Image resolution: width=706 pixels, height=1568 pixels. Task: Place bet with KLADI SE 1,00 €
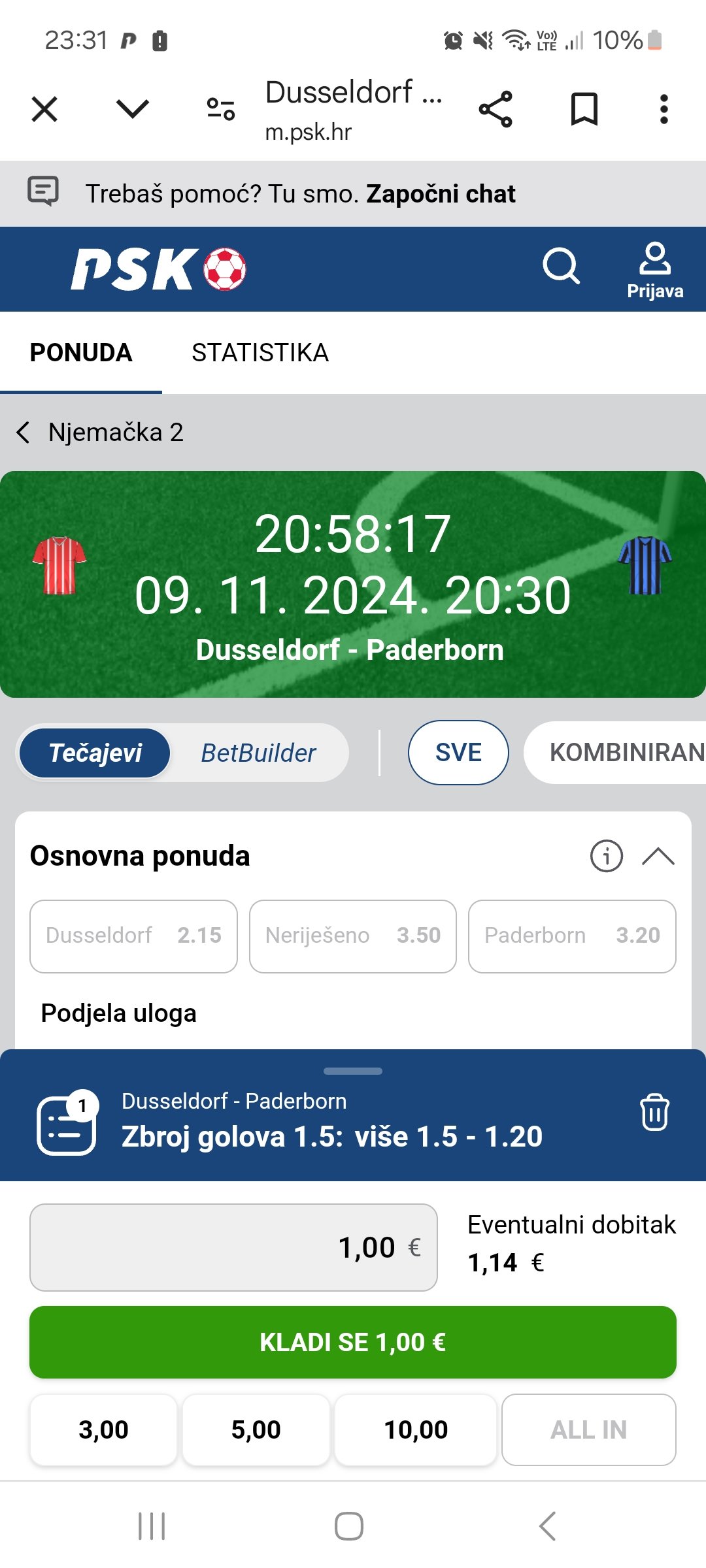(352, 1342)
